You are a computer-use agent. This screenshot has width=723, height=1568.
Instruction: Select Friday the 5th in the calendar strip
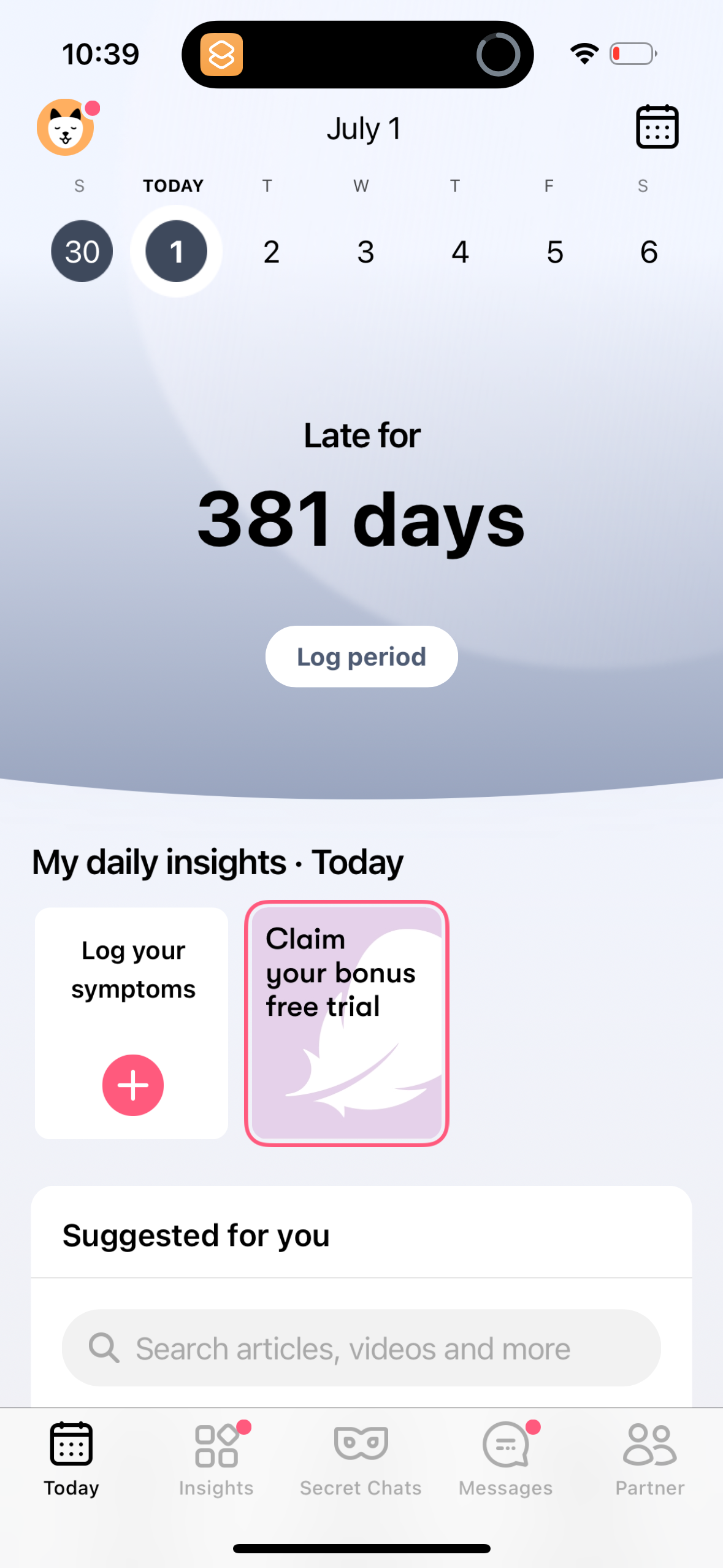click(554, 250)
